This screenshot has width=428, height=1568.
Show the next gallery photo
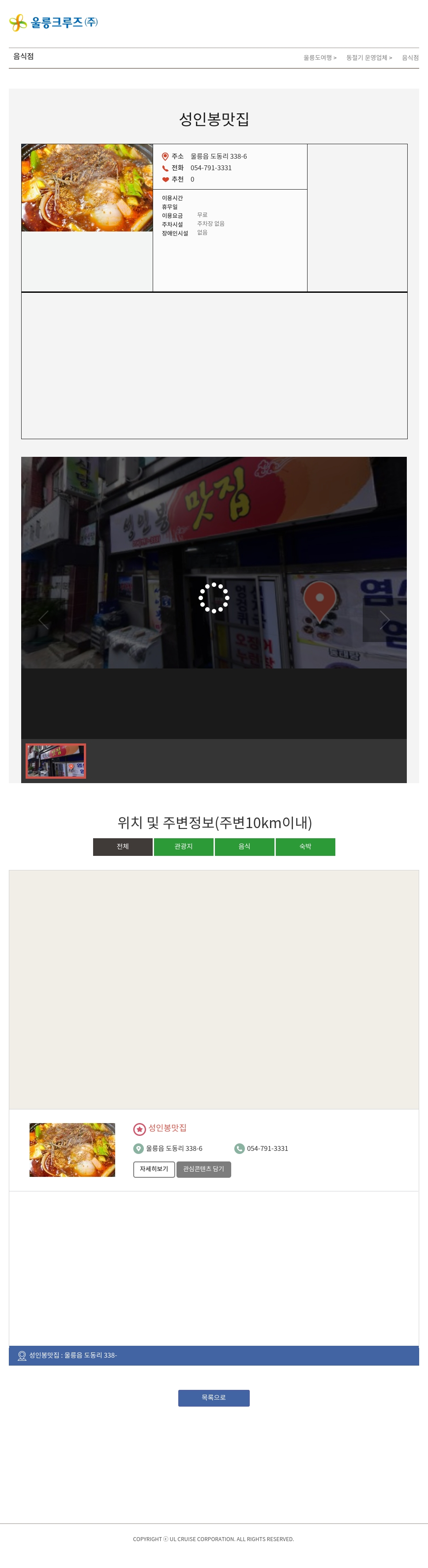click(x=384, y=620)
